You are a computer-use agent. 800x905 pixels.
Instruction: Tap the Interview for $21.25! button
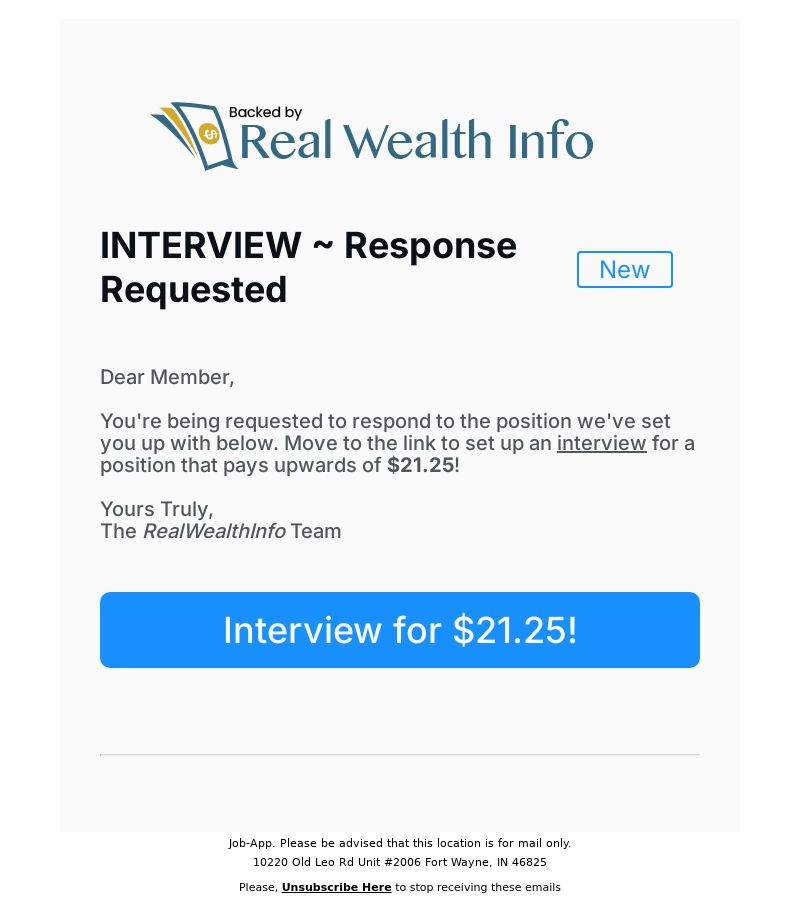coord(400,630)
